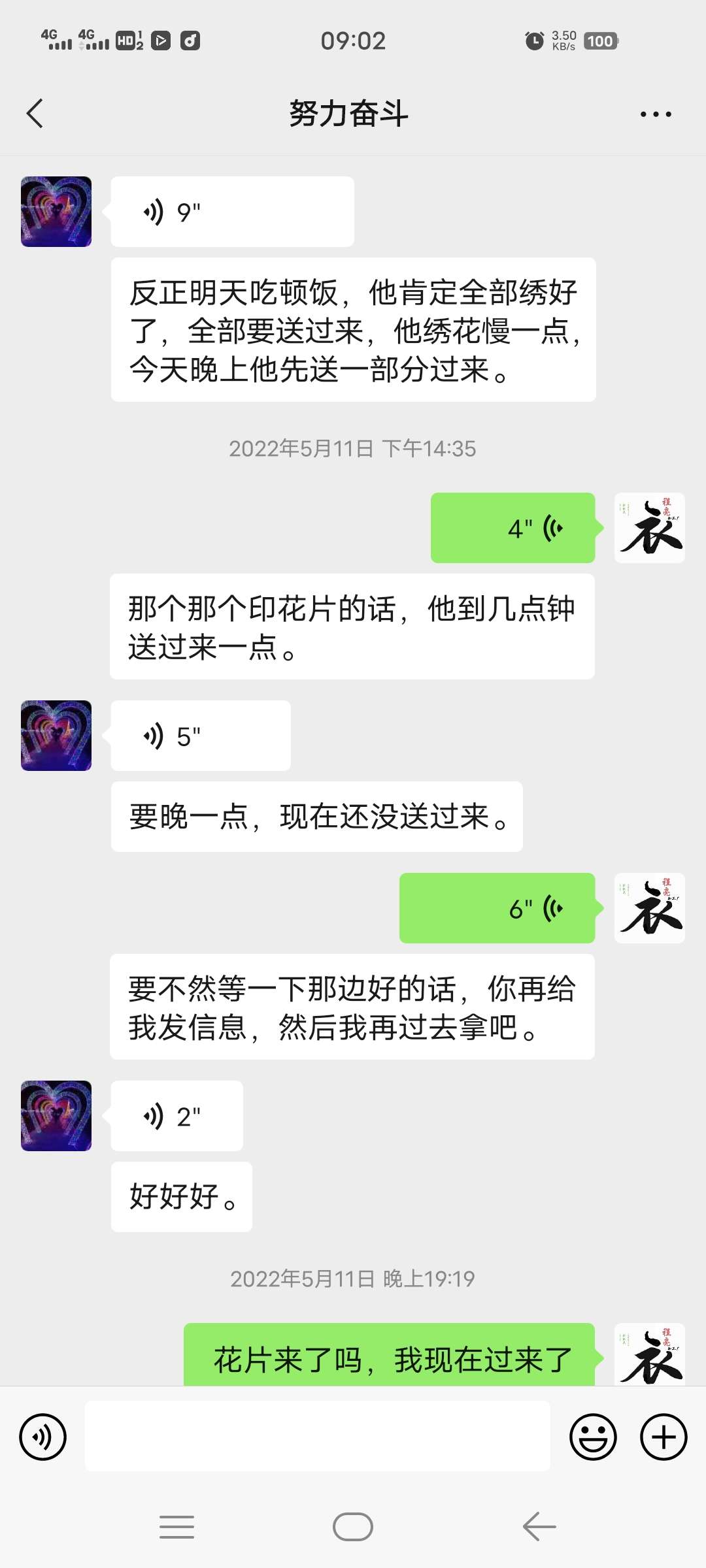Tap the system home button

click(x=353, y=1527)
